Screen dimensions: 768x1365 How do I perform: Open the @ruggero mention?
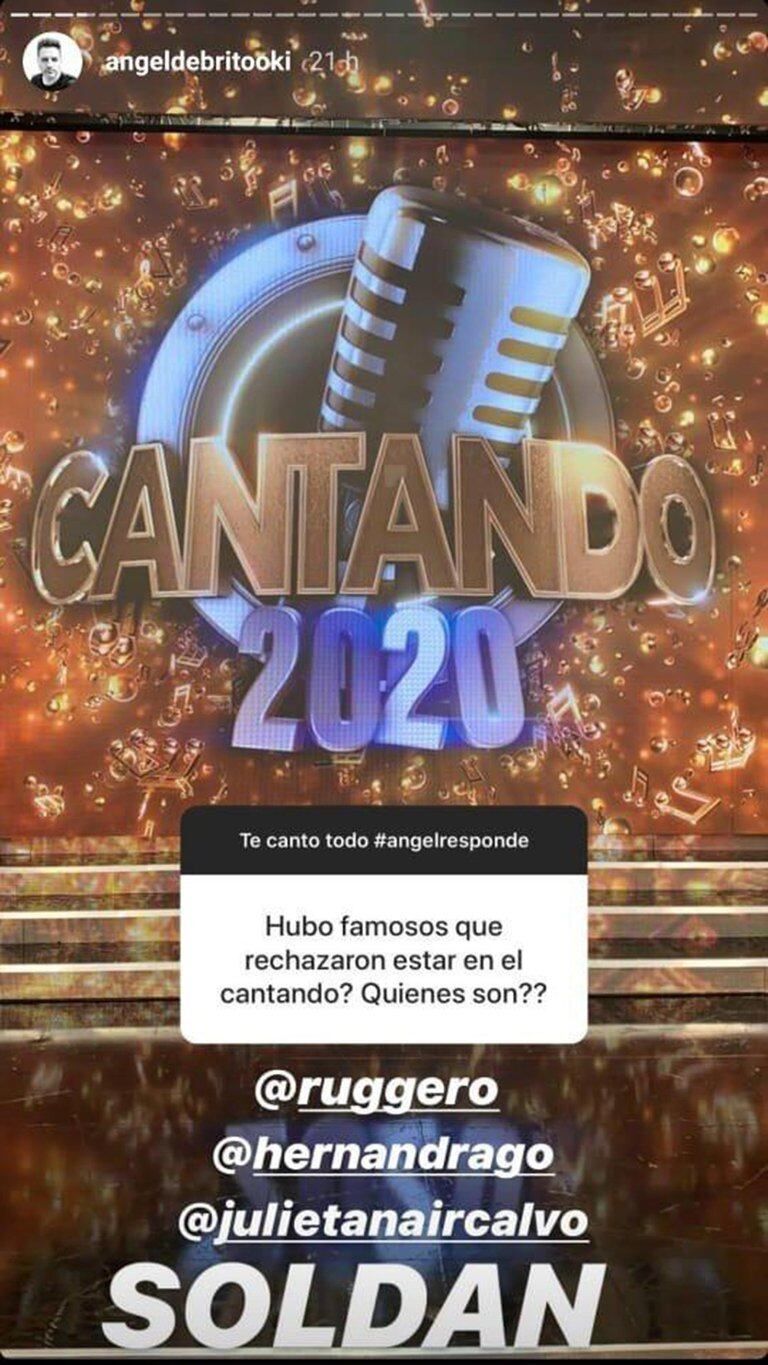point(375,1089)
